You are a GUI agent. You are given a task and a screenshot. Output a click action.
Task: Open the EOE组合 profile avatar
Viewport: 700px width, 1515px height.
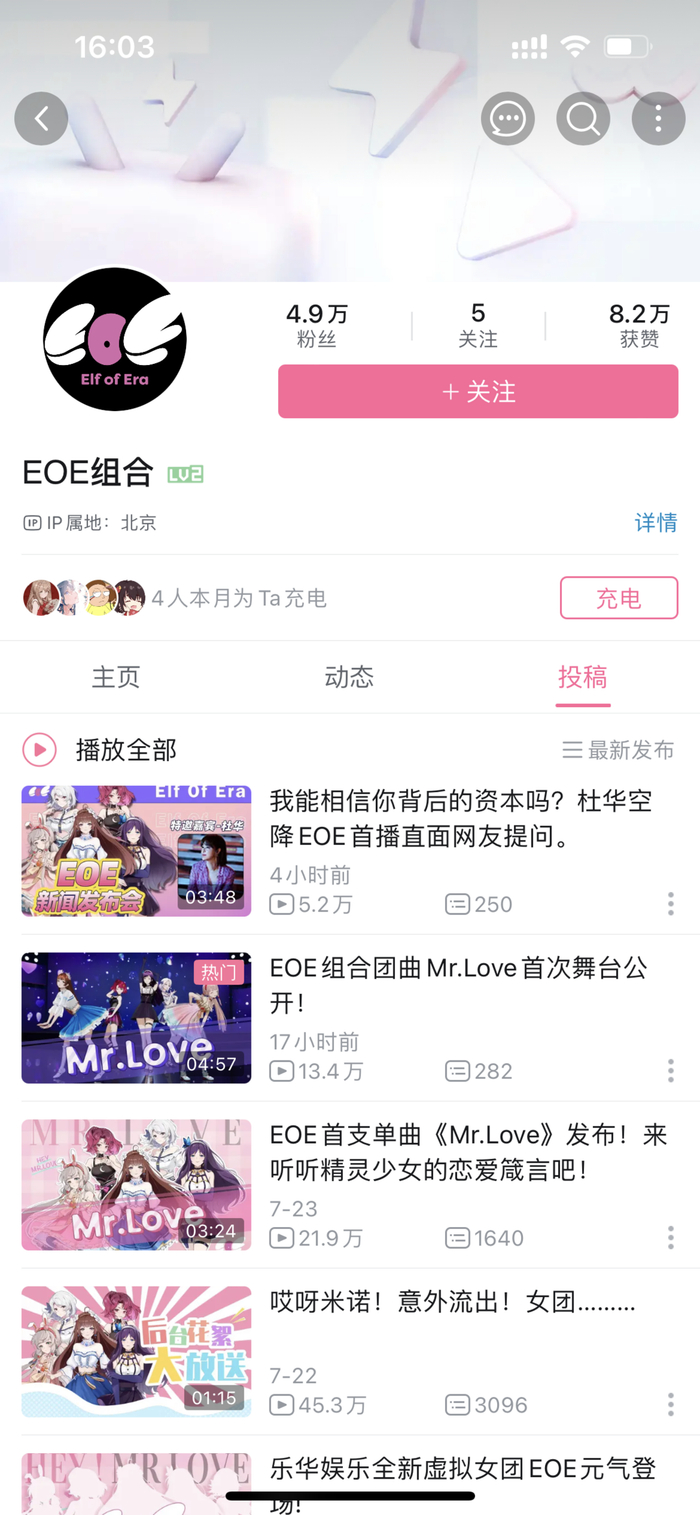click(x=115, y=339)
